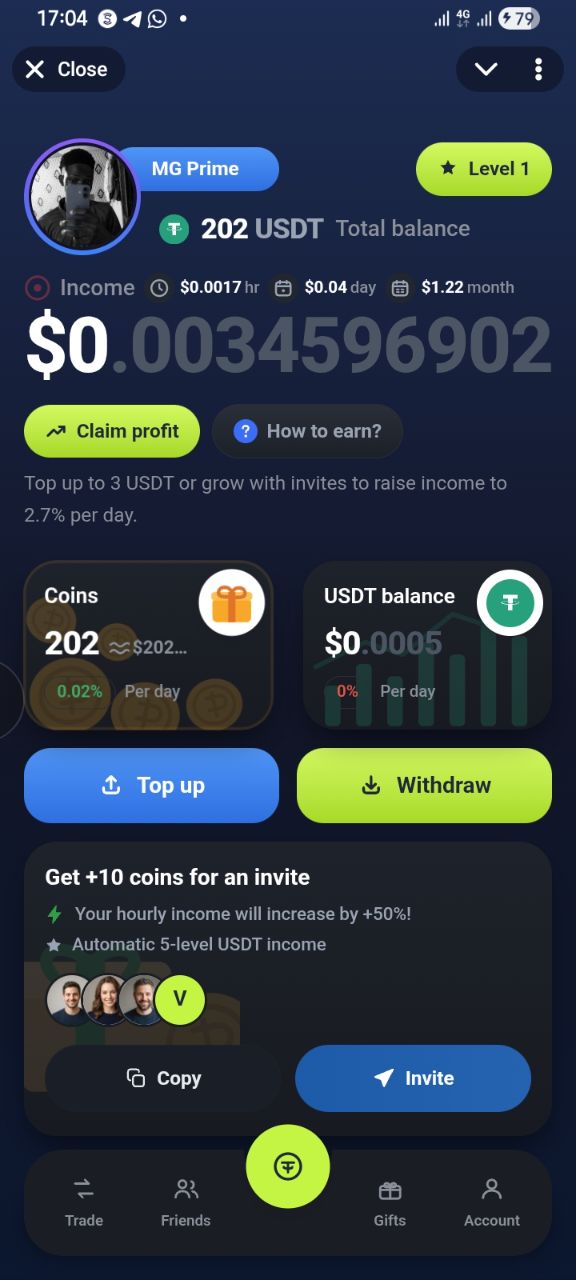Claim profit now
Viewport: 576px width, 1280px height.
tap(112, 431)
